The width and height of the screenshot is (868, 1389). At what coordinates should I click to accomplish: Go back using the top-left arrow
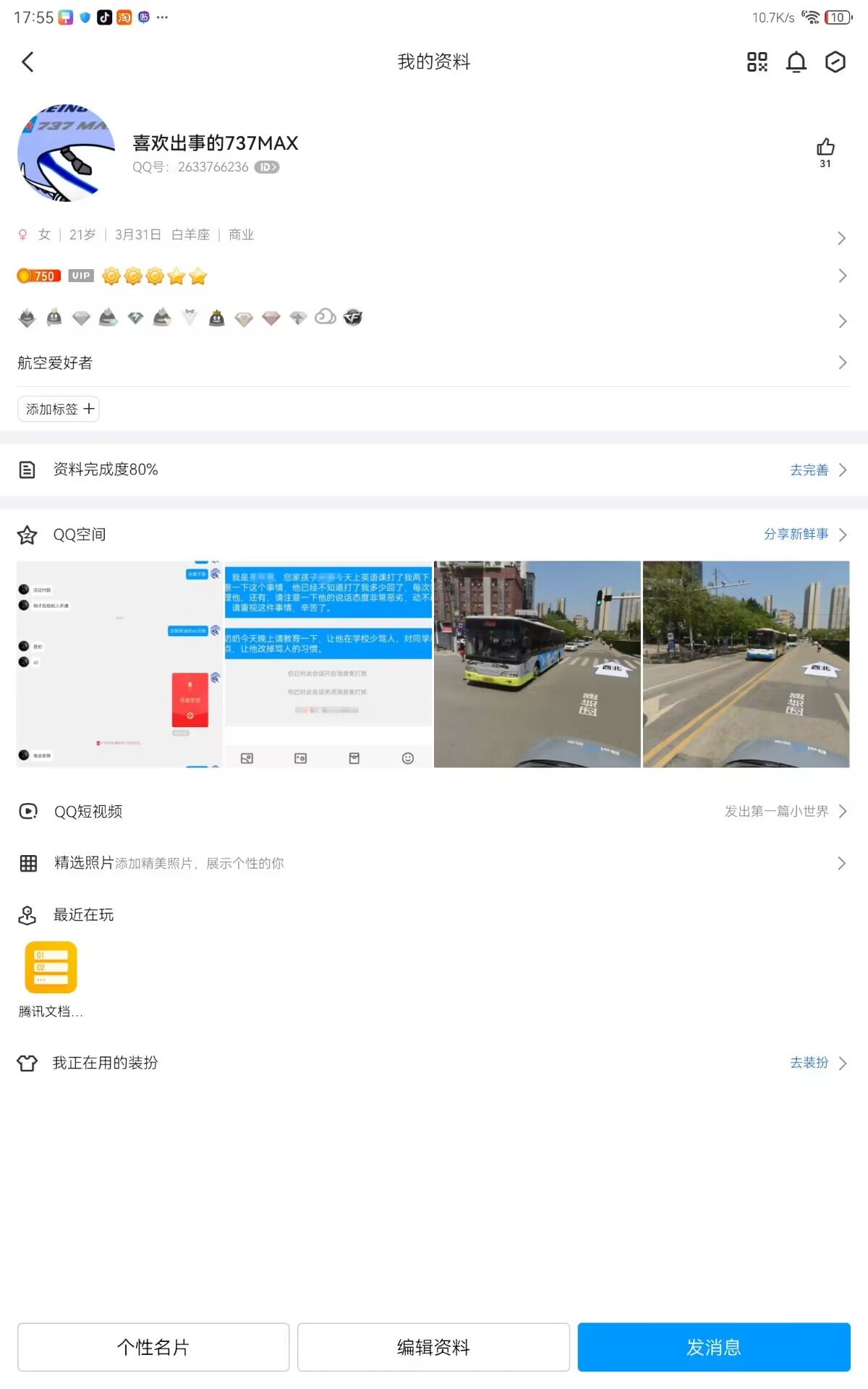coord(27,62)
